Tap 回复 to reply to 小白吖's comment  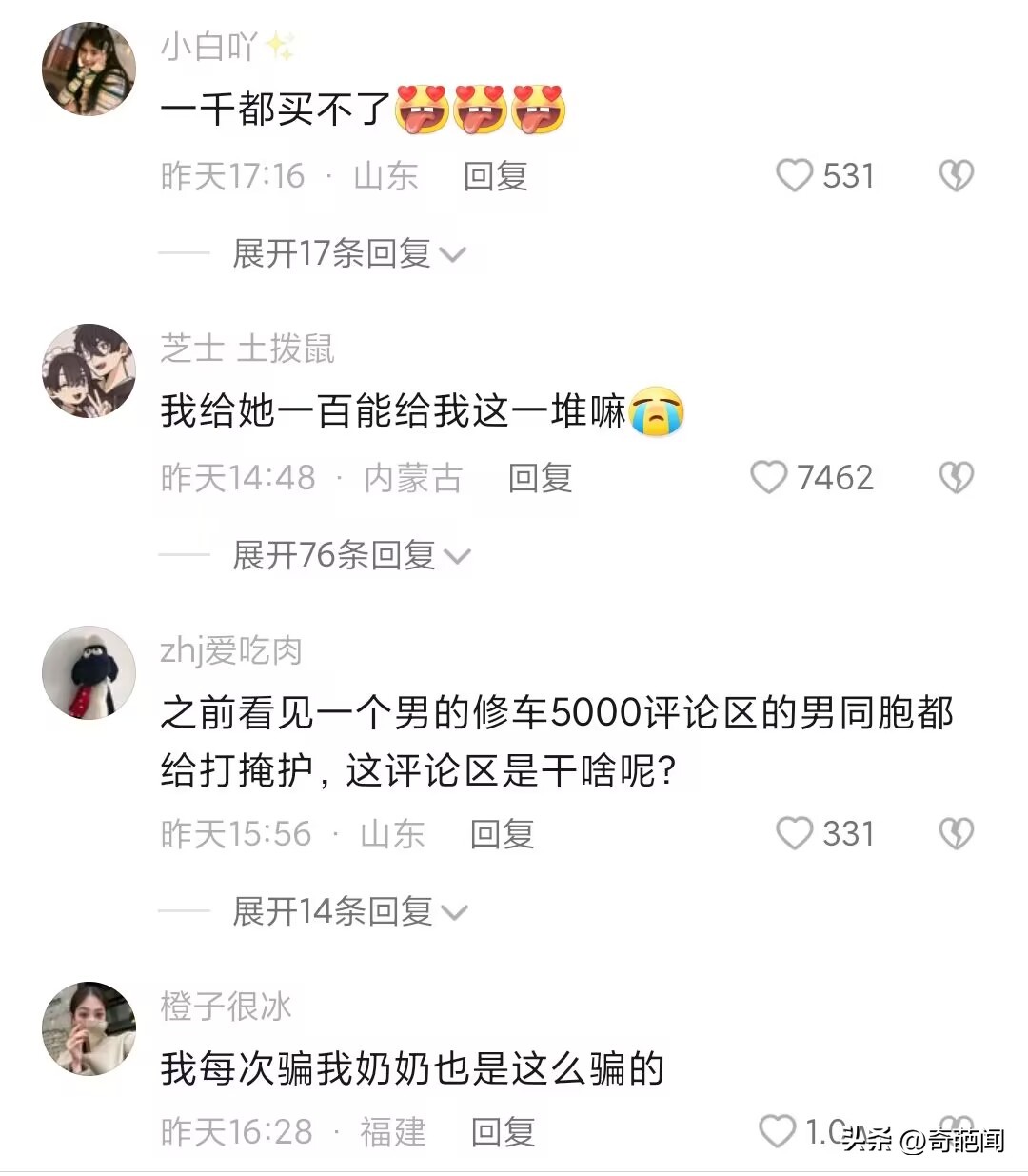click(x=498, y=176)
